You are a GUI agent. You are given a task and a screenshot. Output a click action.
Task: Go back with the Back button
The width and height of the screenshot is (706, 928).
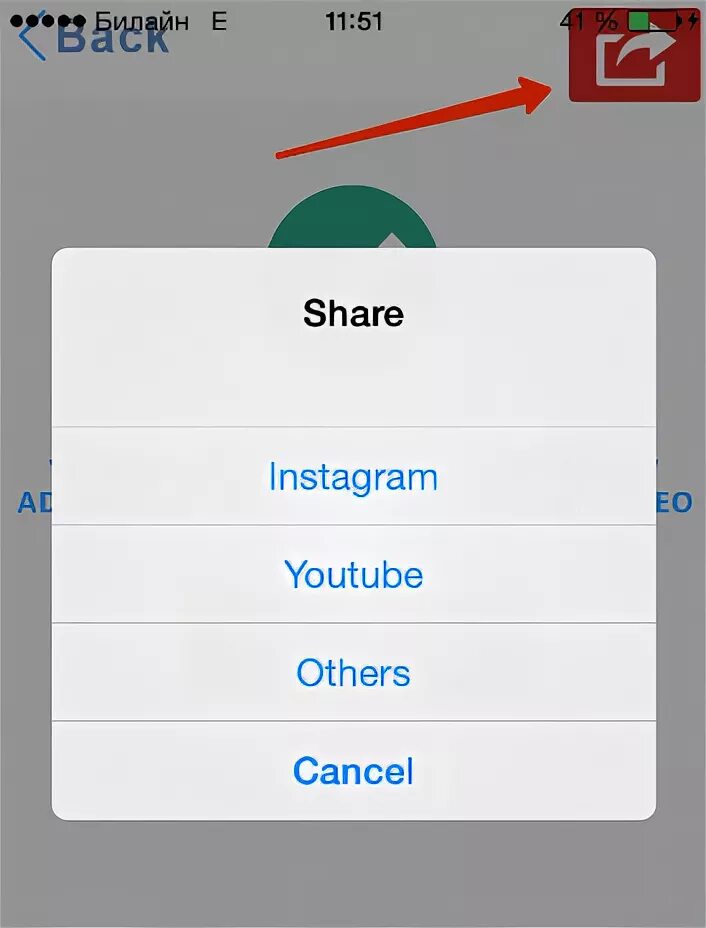point(95,38)
